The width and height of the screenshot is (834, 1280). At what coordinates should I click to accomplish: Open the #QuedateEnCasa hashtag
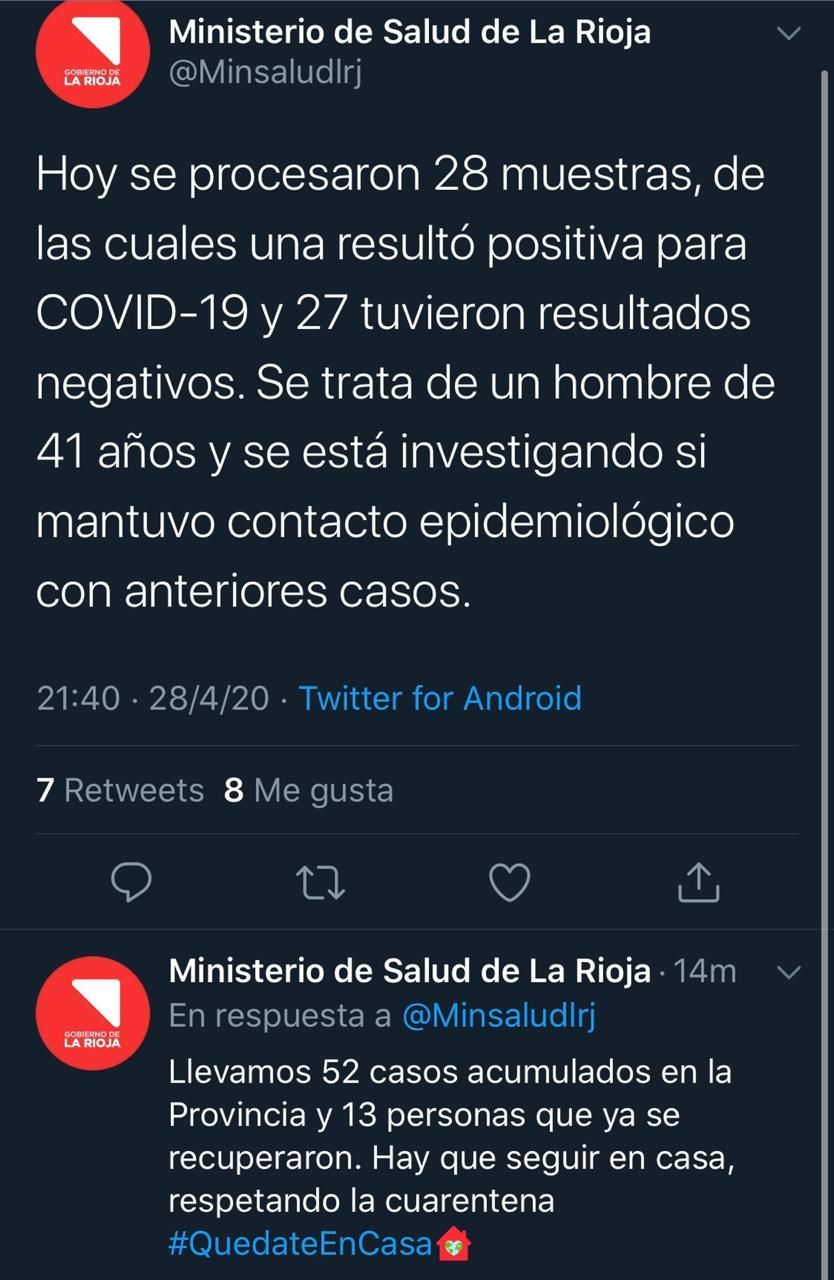(x=300, y=1244)
